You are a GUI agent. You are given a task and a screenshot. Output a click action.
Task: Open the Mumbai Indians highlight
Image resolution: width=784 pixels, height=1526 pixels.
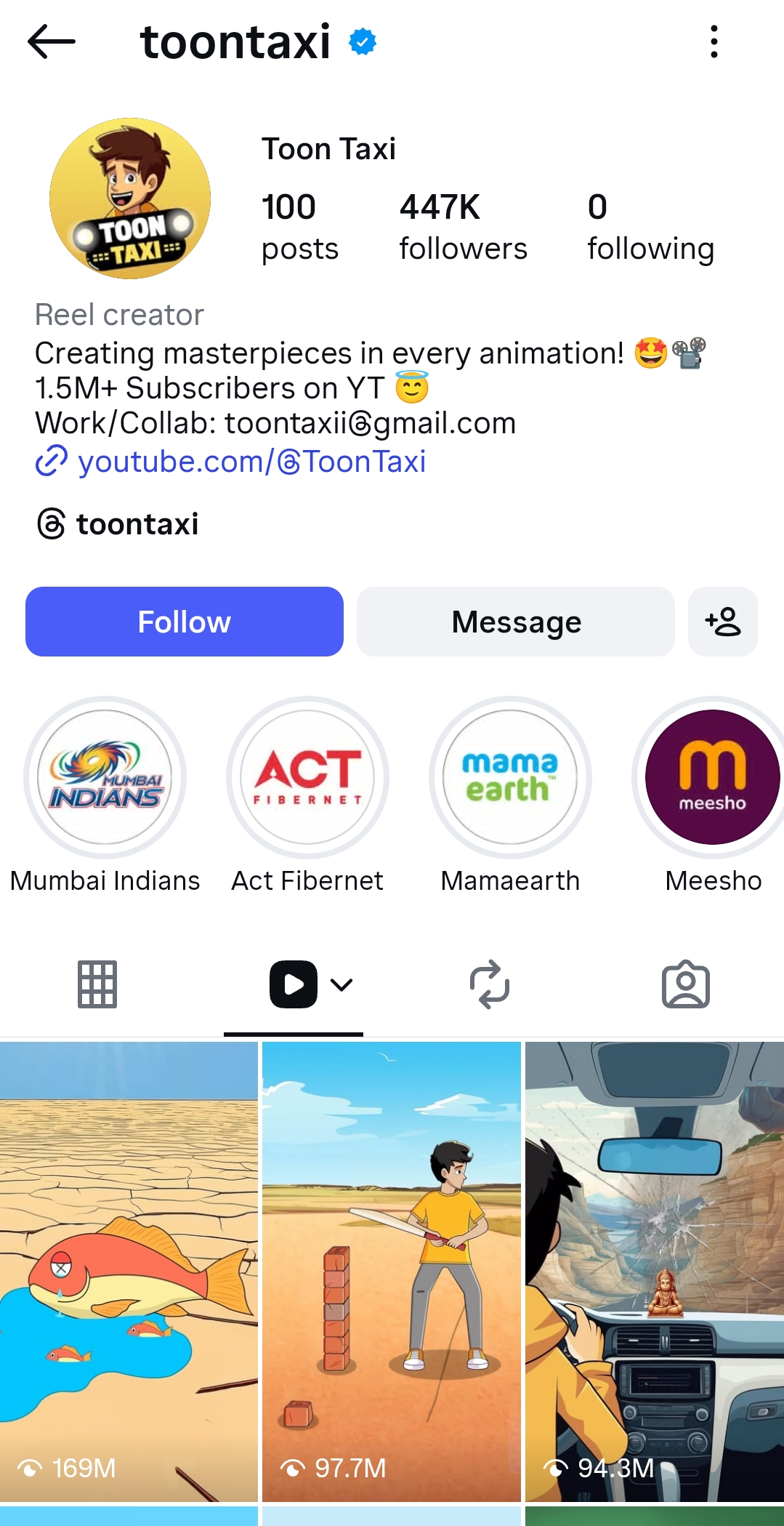[105, 777]
